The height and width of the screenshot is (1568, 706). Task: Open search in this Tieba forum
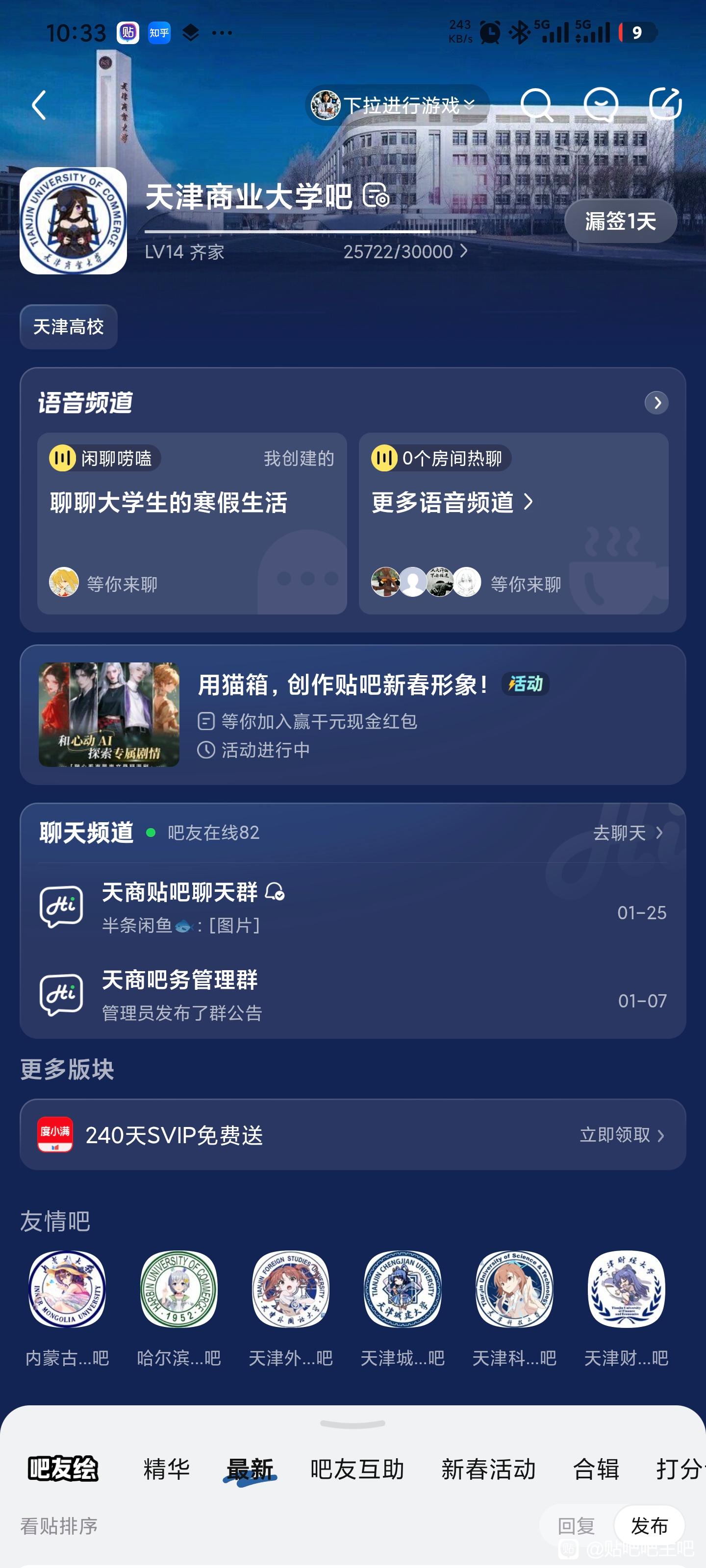point(536,105)
